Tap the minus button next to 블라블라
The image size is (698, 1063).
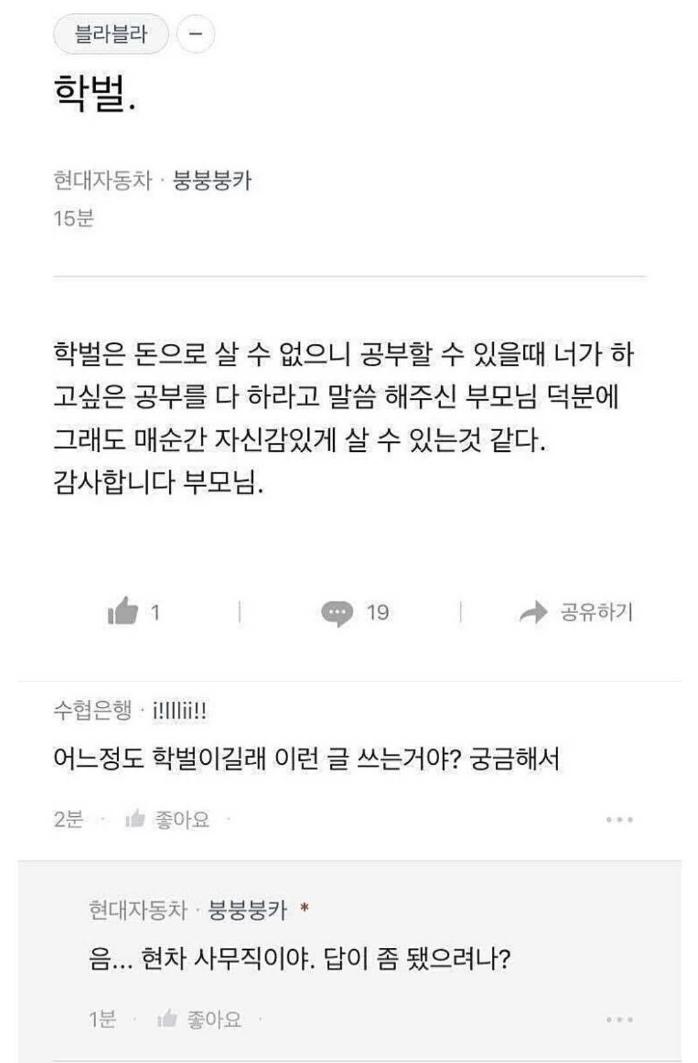click(x=195, y=33)
